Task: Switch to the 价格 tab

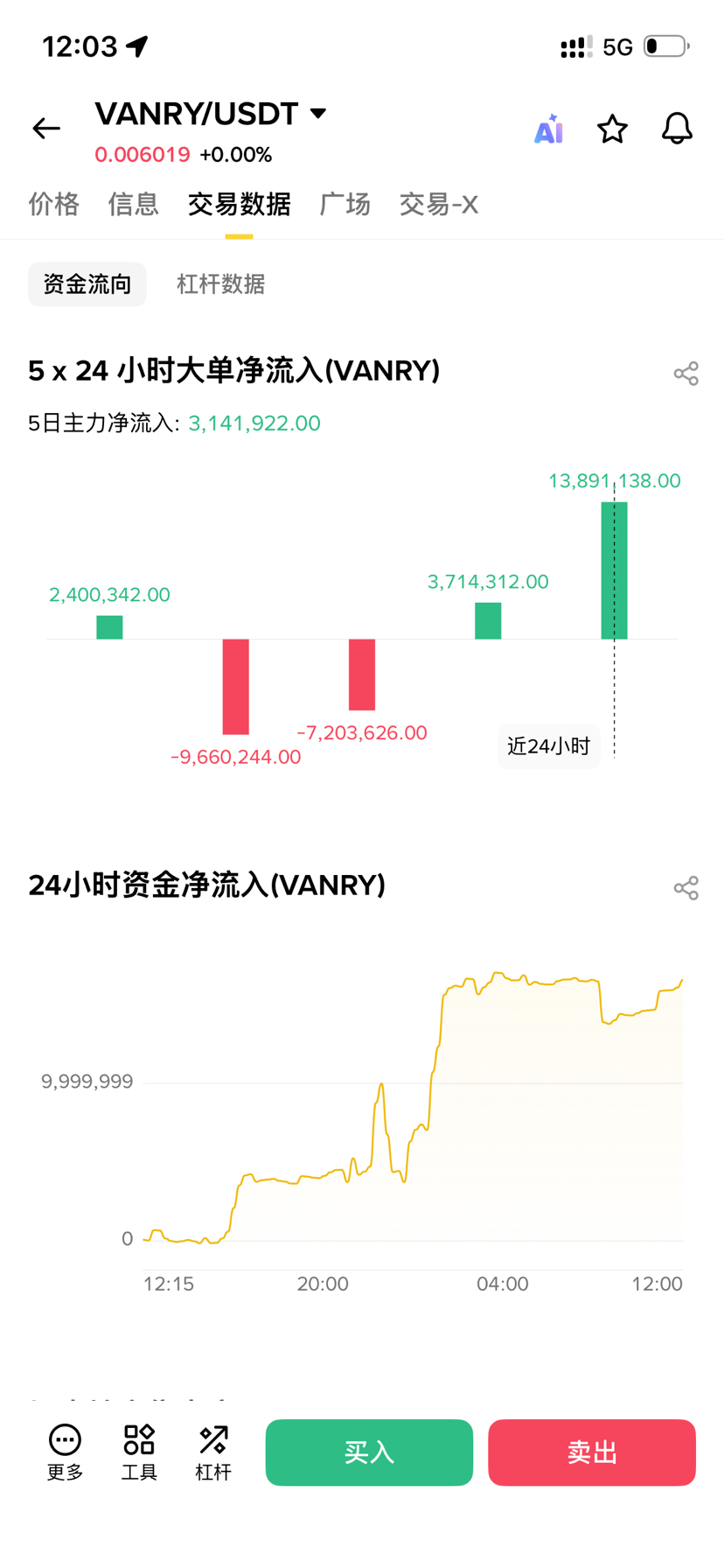Action: point(54,204)
